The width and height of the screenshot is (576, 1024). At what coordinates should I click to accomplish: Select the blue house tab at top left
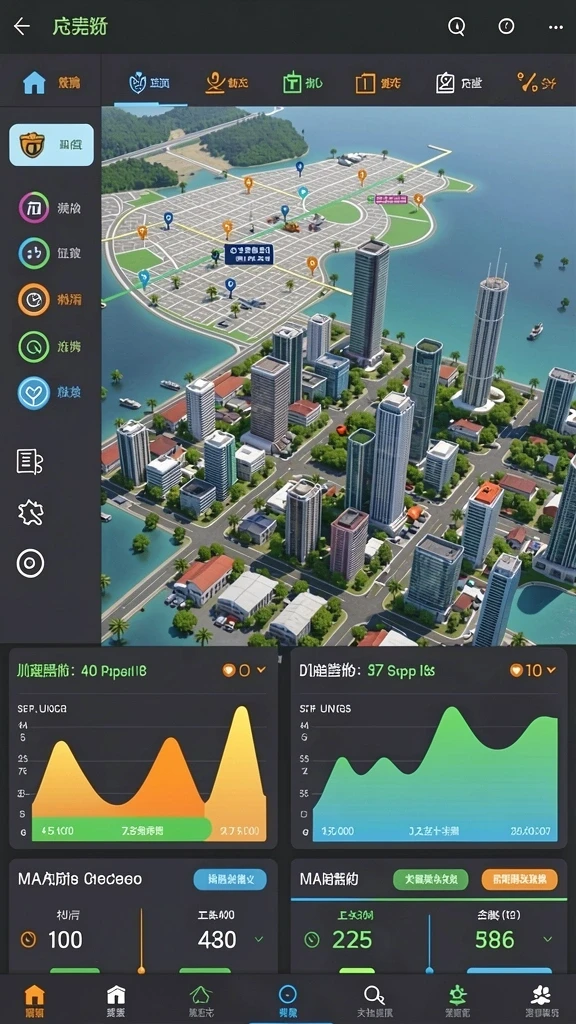pyautogui.click(x=52, y=83)
